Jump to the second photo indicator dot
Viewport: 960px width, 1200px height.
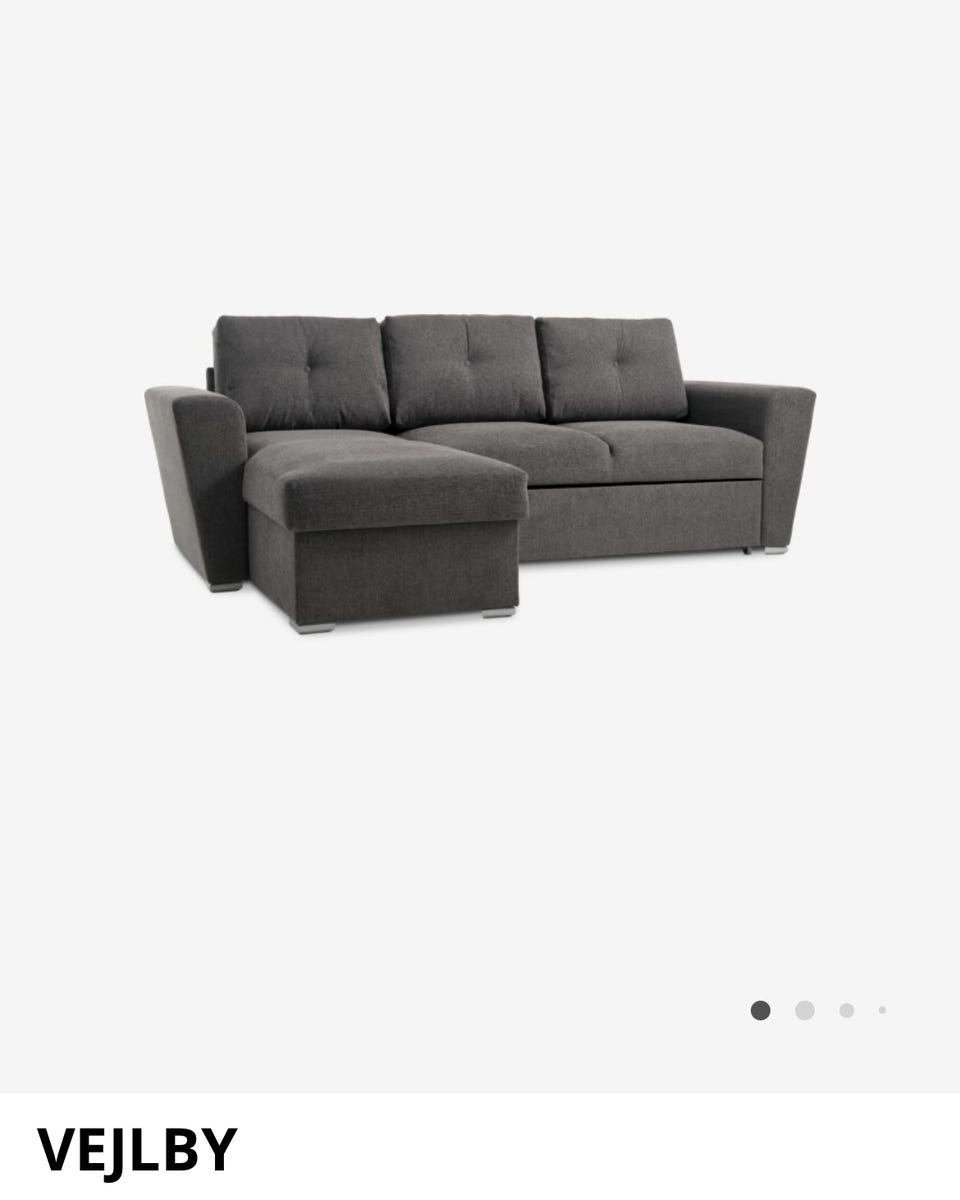tap(805, 1010)
